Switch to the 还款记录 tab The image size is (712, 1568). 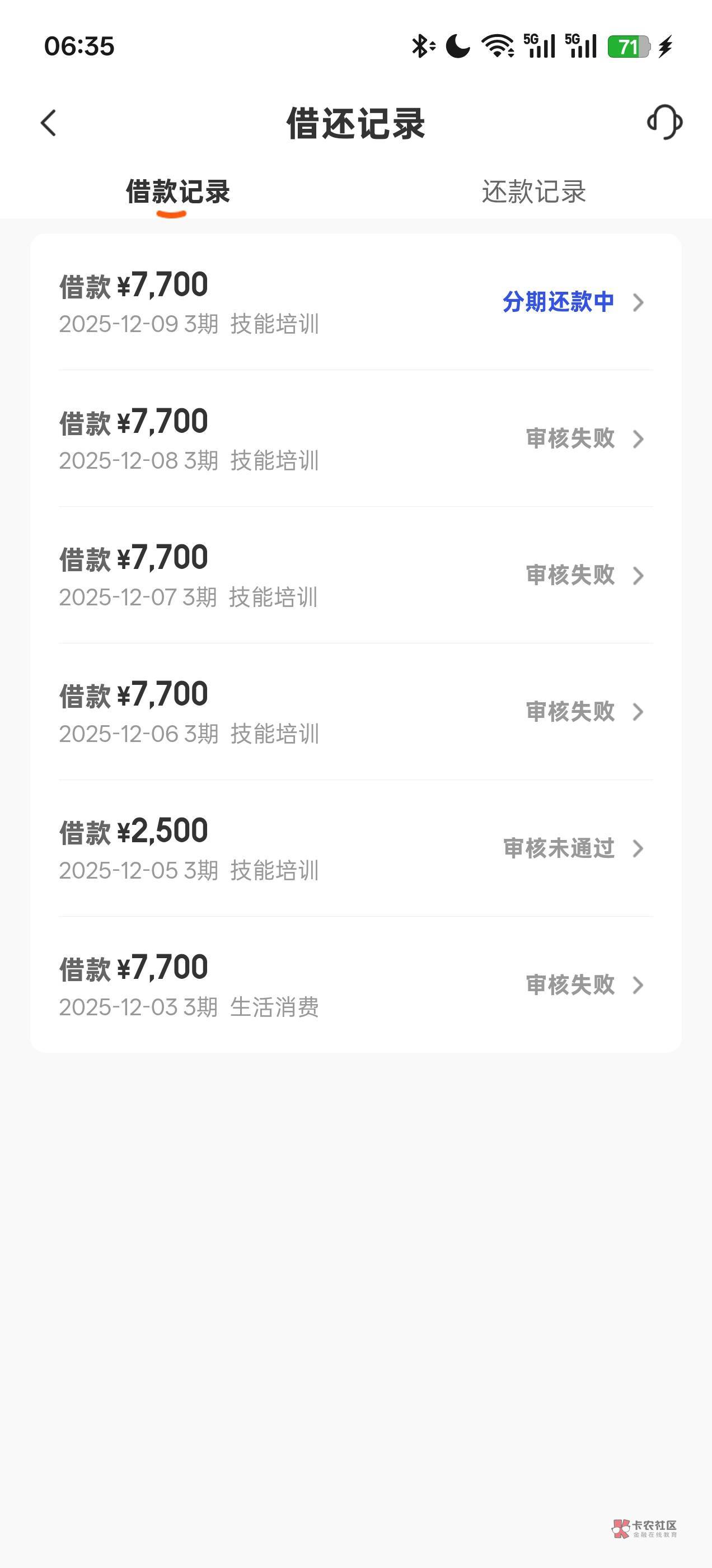point(533,192)
